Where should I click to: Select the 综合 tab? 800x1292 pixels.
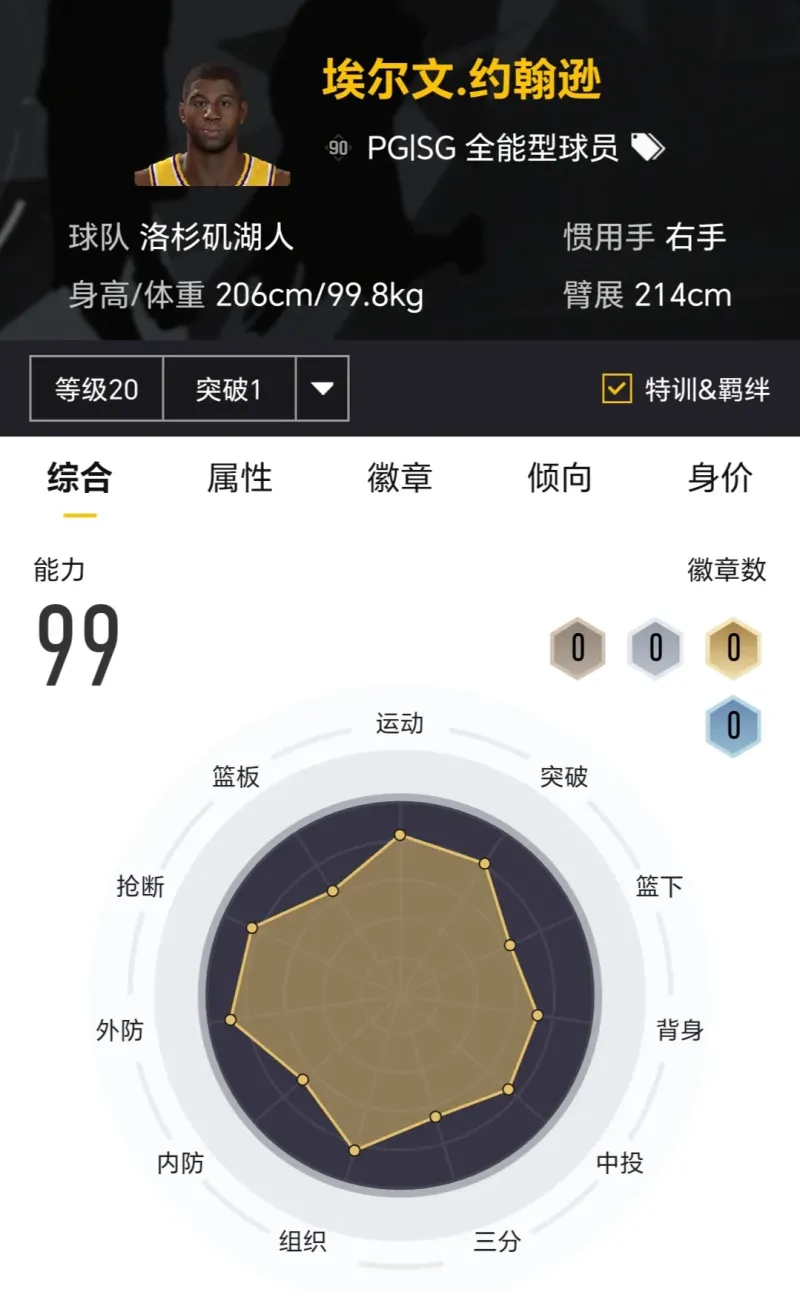pos(80,478)
